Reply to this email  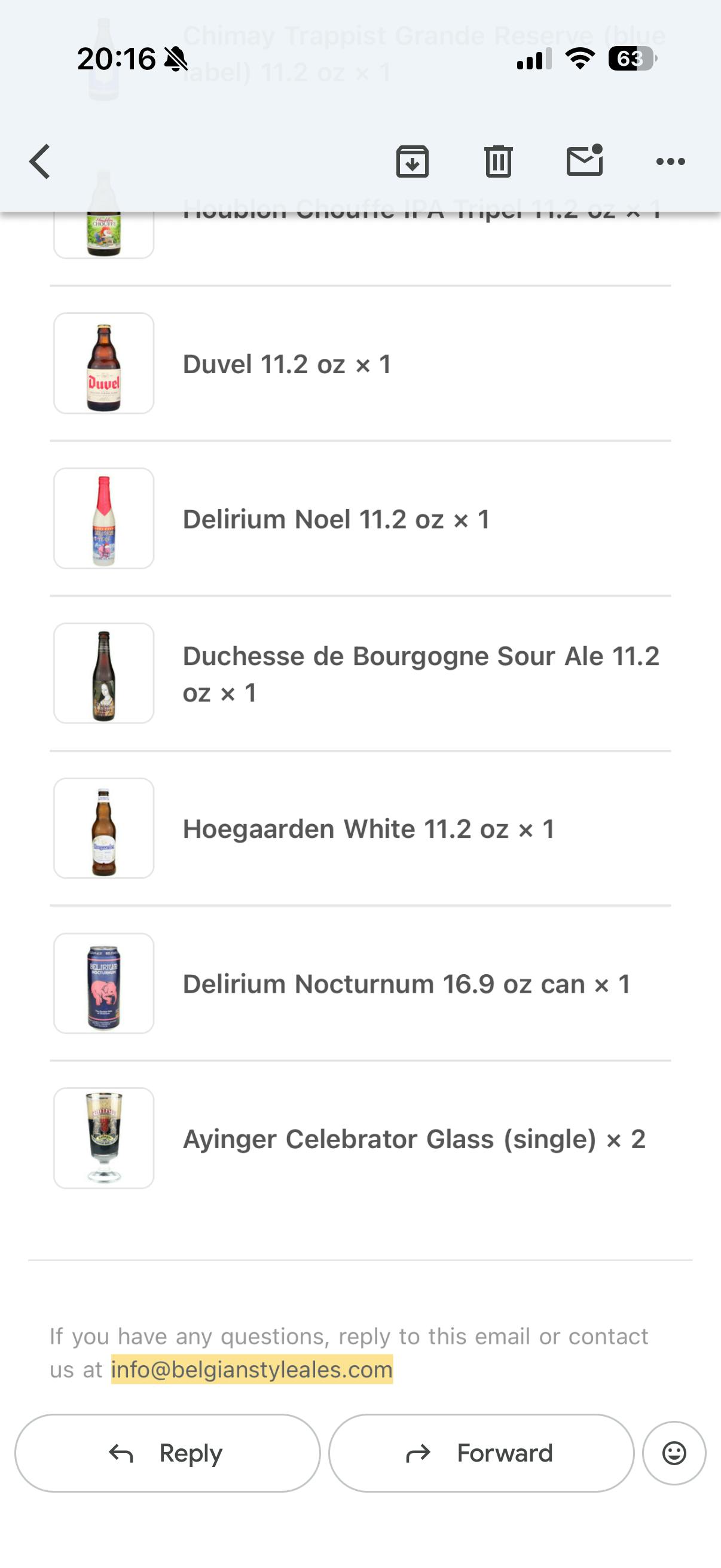coord(167,1453)
